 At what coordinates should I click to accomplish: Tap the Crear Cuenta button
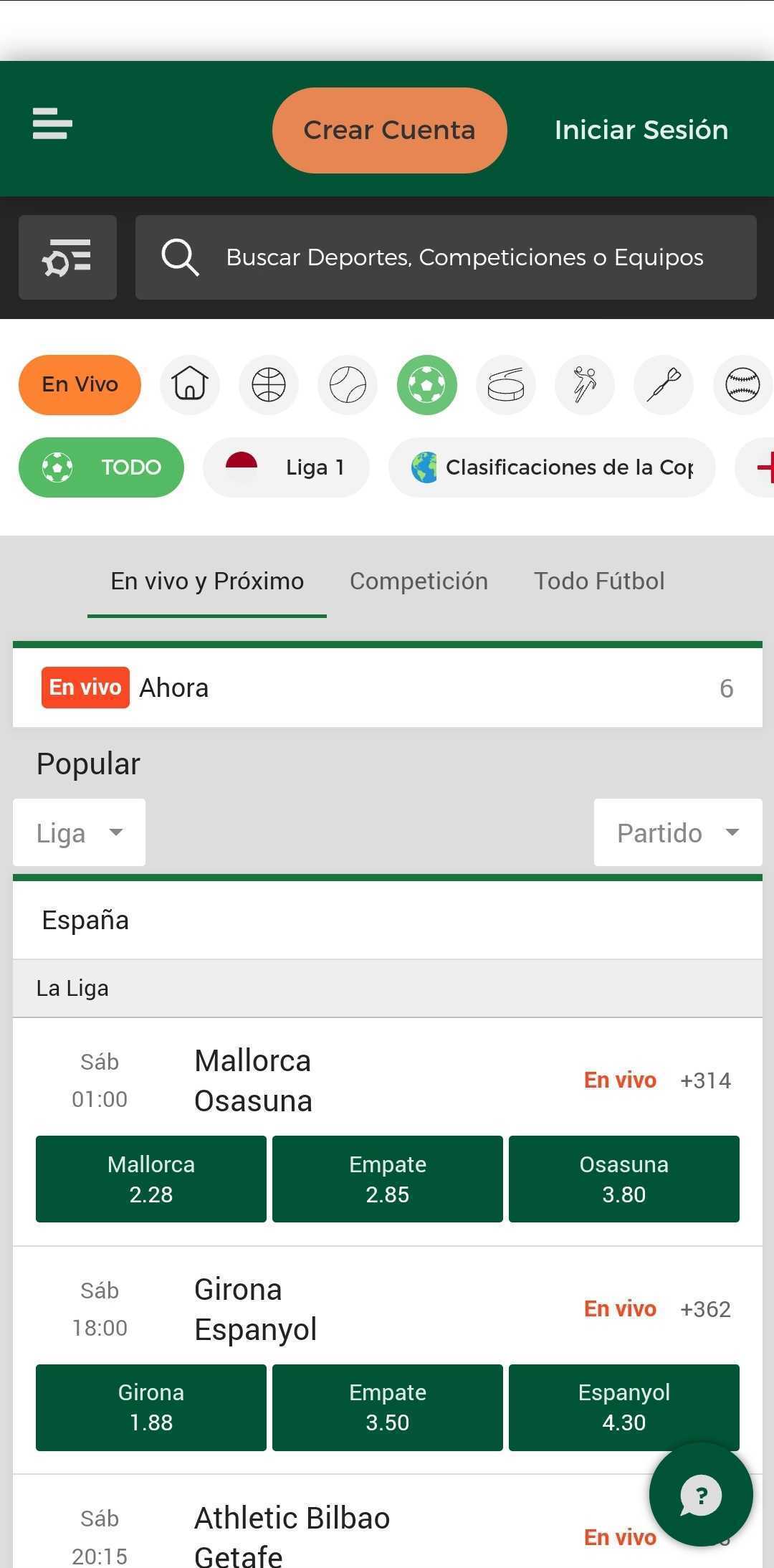coord(389,130)
